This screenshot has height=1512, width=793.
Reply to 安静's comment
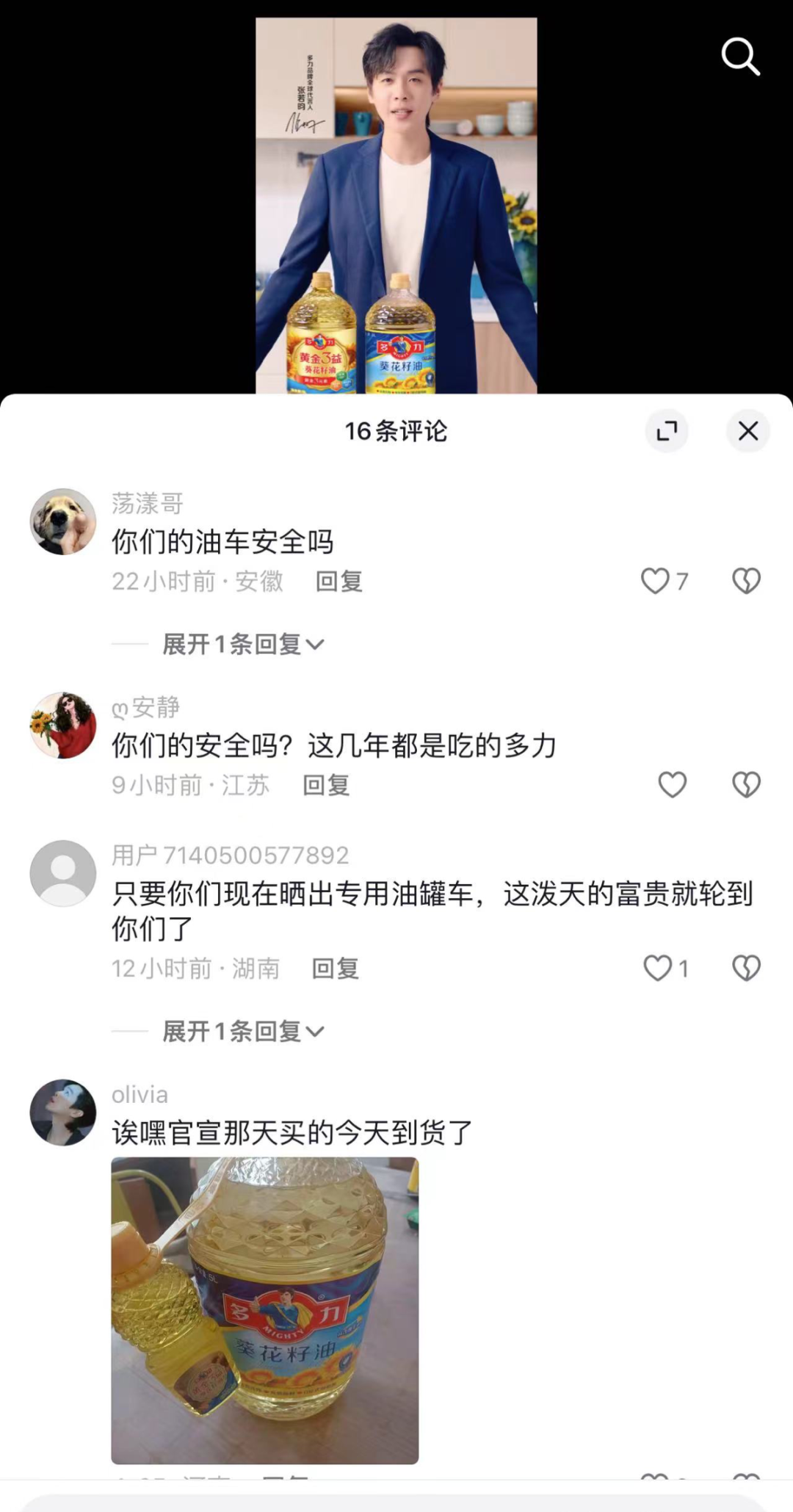pos(326,785)
